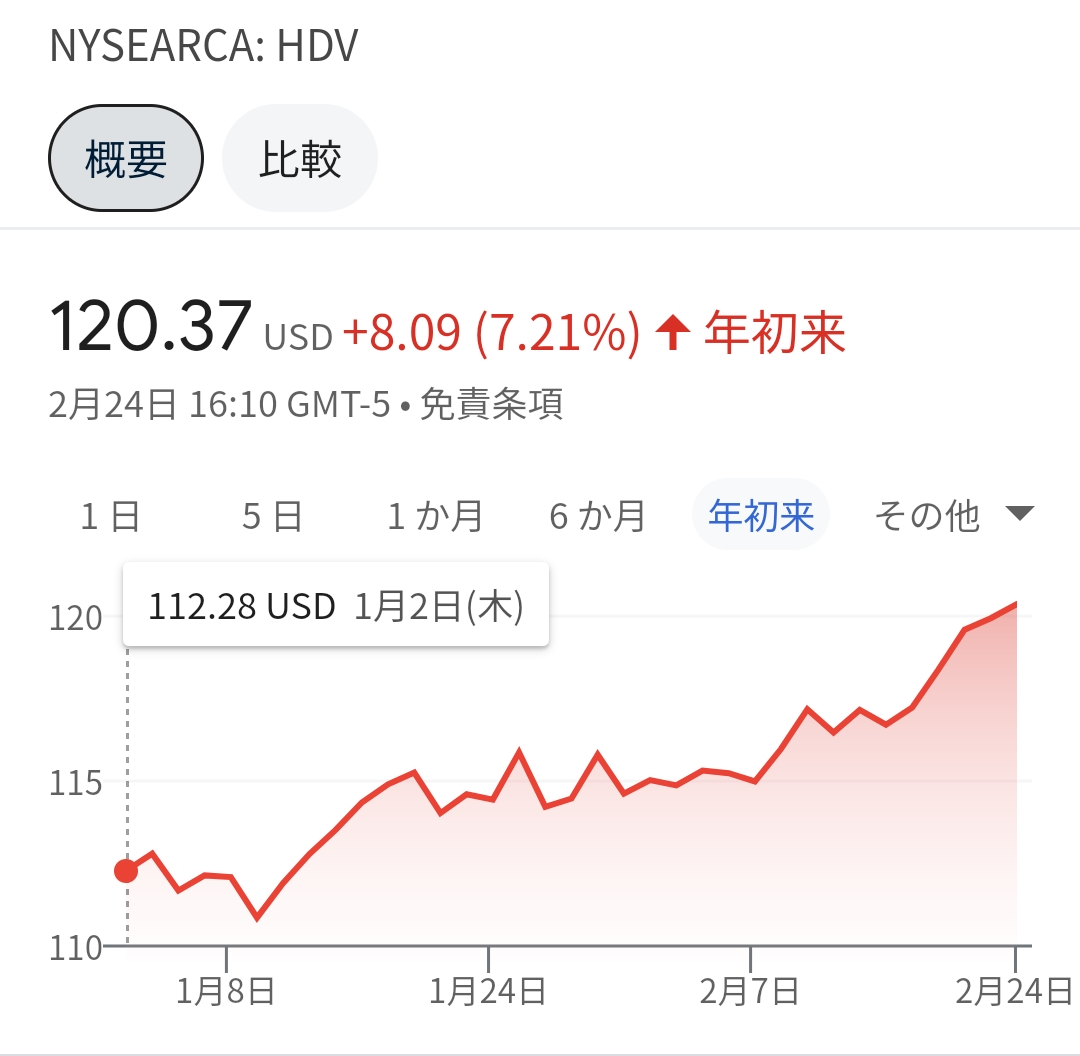Switch chart to 5日 range
The image size is (1080, 1056).
click(272, 517)
